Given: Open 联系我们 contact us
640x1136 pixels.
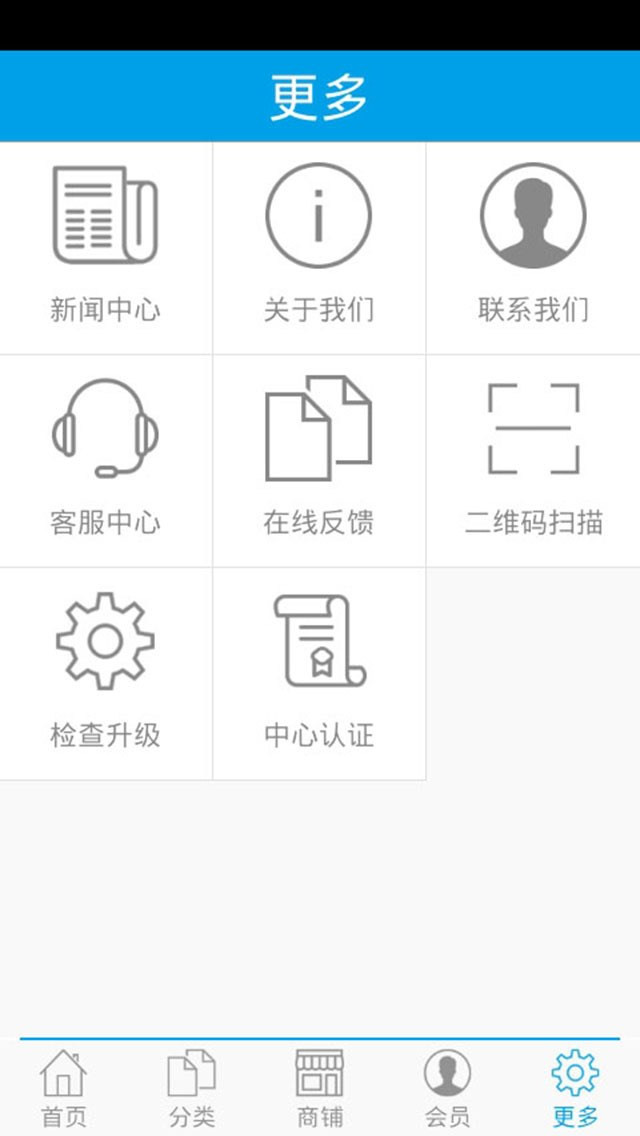Looking at the screenshot, I should coord(533,247).
